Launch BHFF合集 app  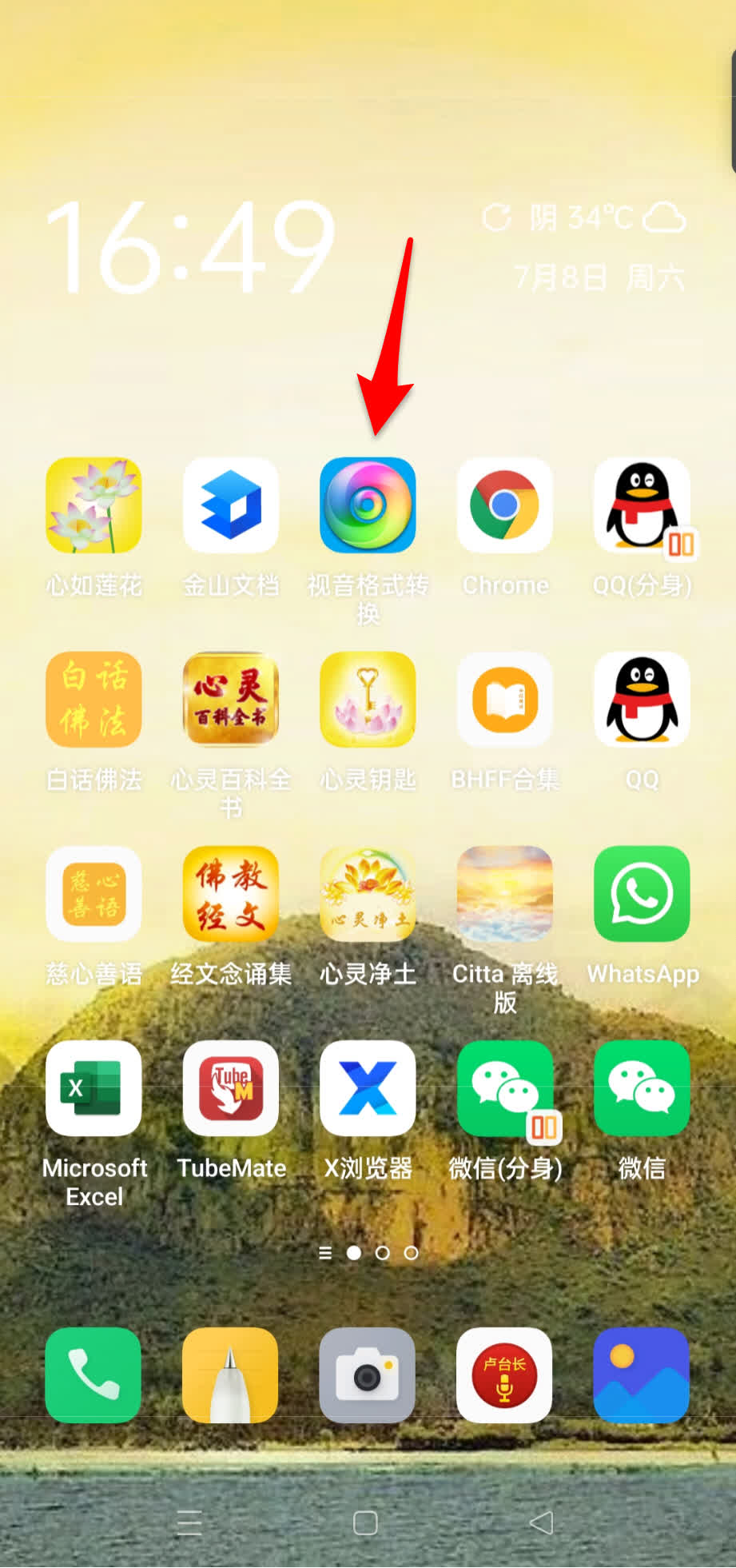pyautogui.click(x=504, y=700)
